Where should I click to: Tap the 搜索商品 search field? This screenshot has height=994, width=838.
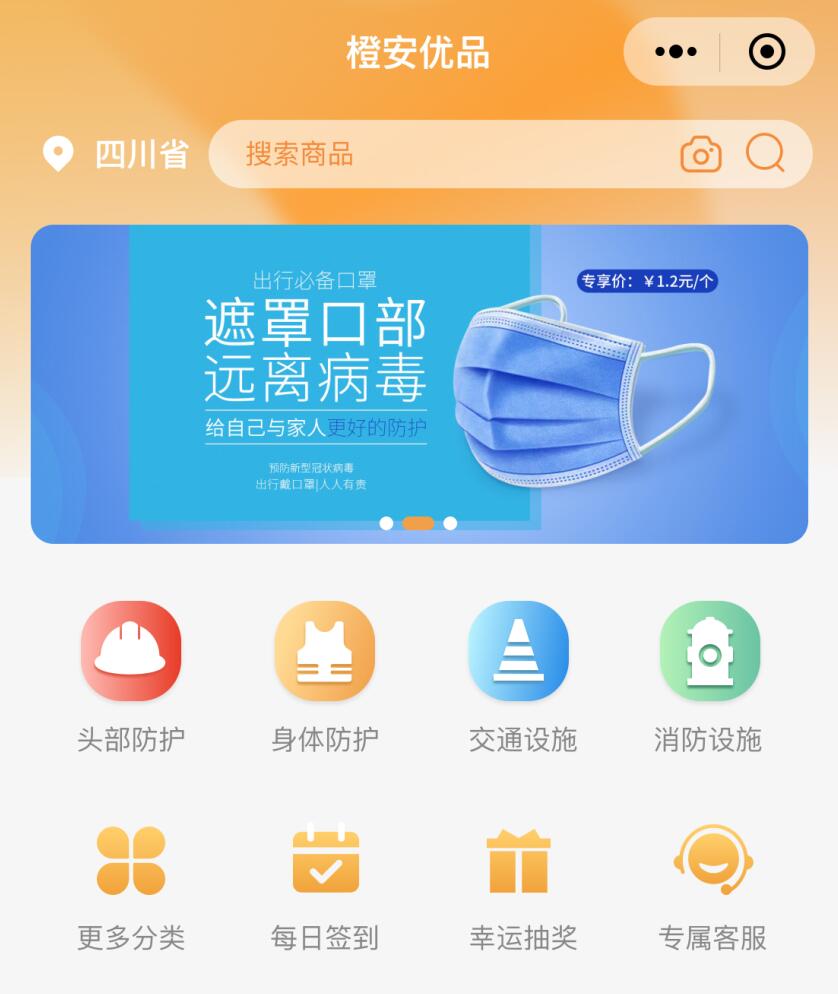click(x=440, y=154)
